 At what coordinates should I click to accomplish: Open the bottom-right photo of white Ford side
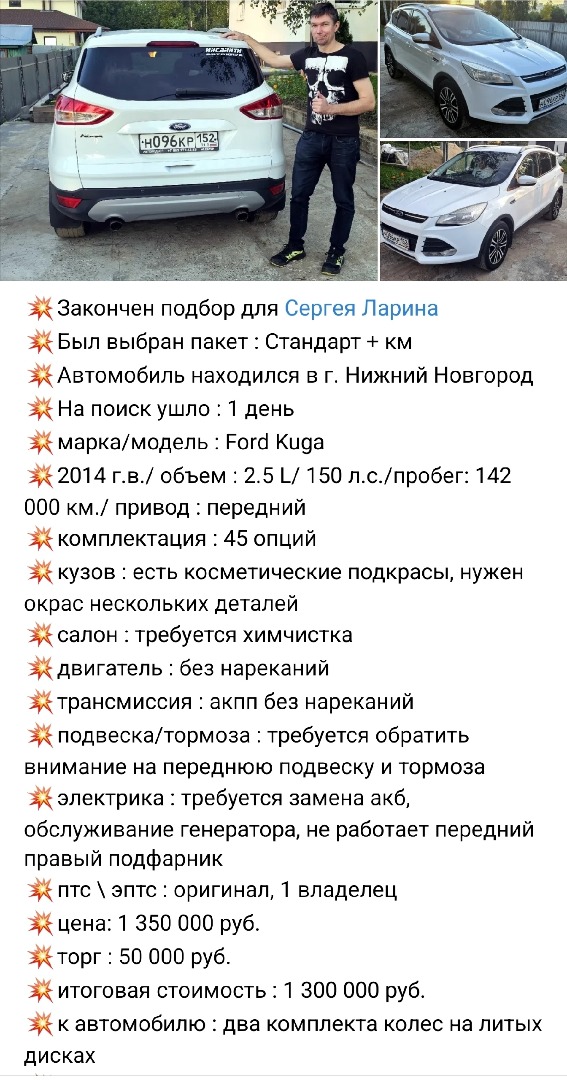pos(474,211)
